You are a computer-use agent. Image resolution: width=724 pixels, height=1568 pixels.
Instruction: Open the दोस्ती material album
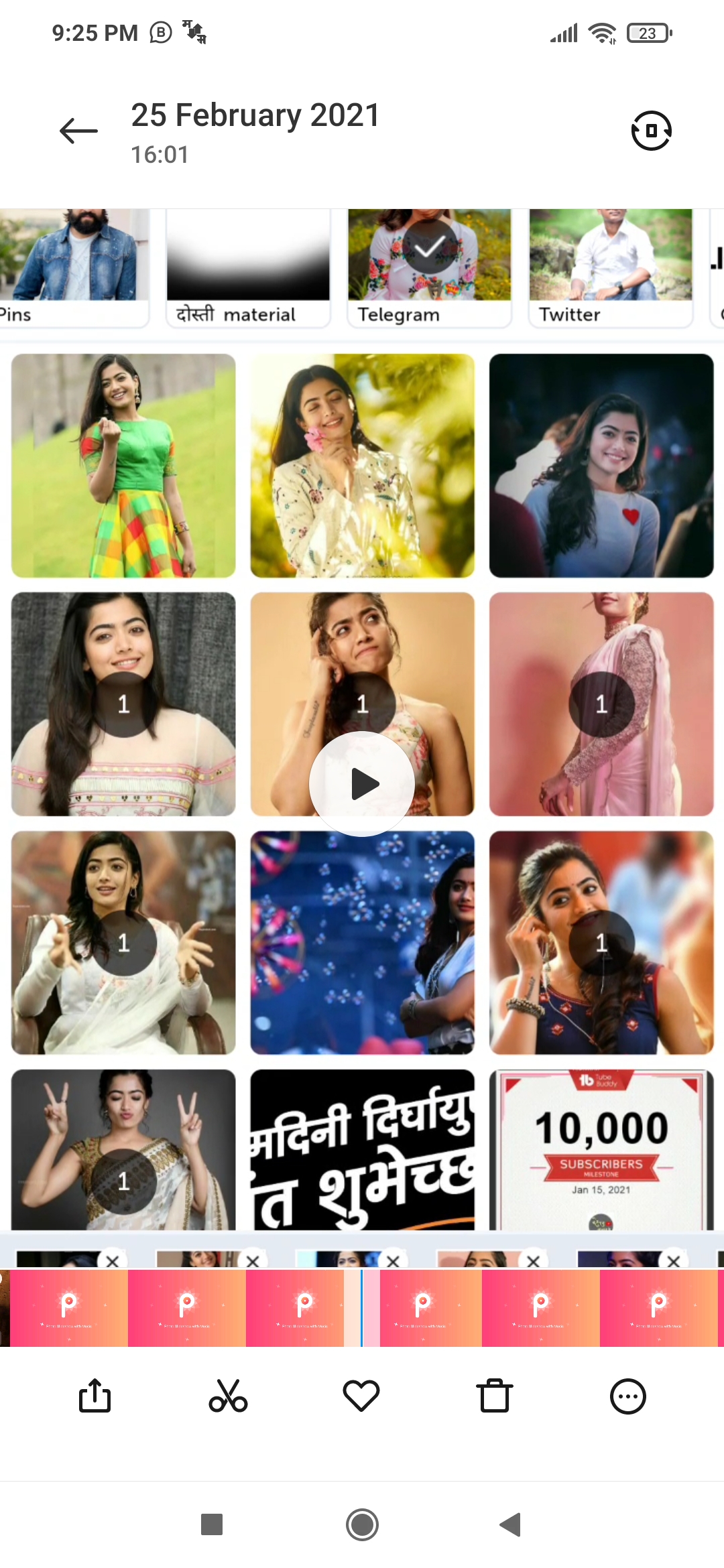248,268
